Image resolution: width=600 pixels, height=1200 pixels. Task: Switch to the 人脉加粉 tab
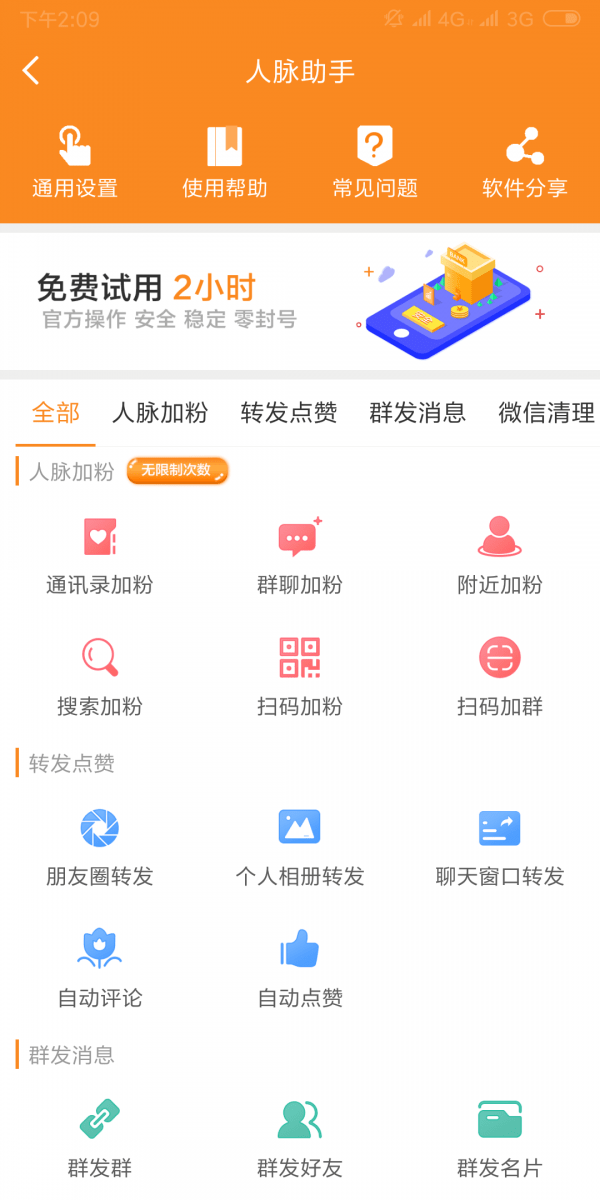[160, 412]
